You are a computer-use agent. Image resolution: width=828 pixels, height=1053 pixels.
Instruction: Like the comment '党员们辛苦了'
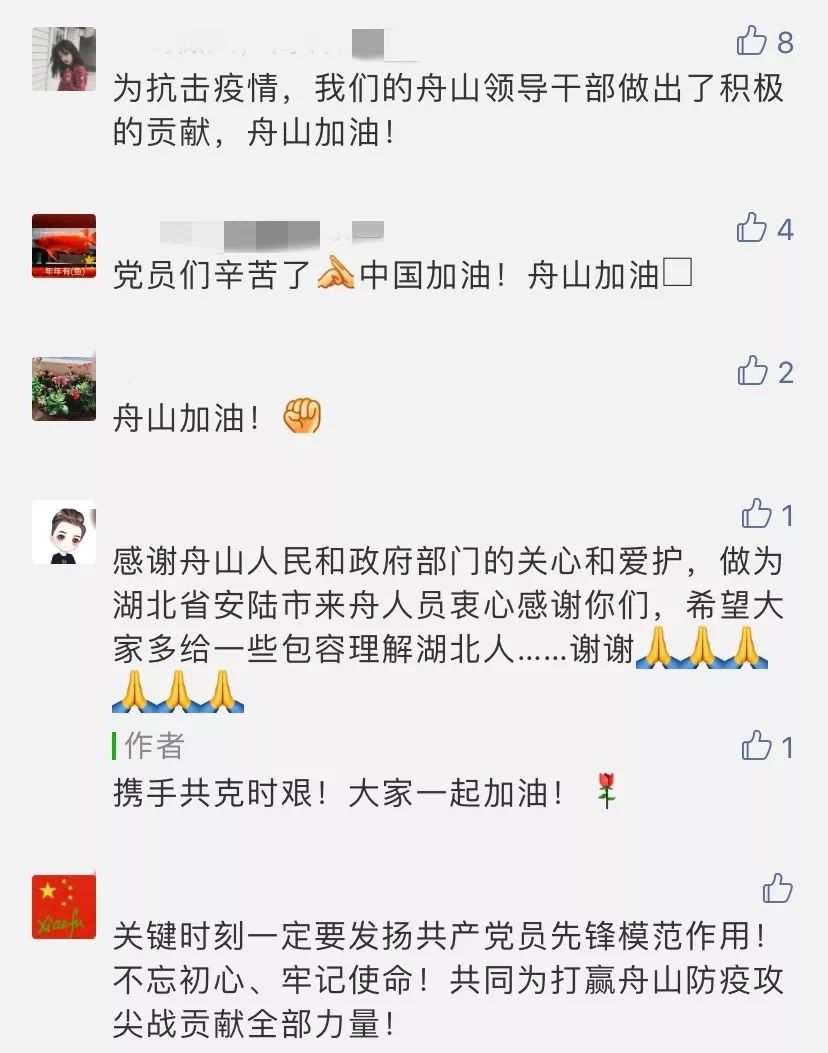pyautogui.click(x=752, y=228)
